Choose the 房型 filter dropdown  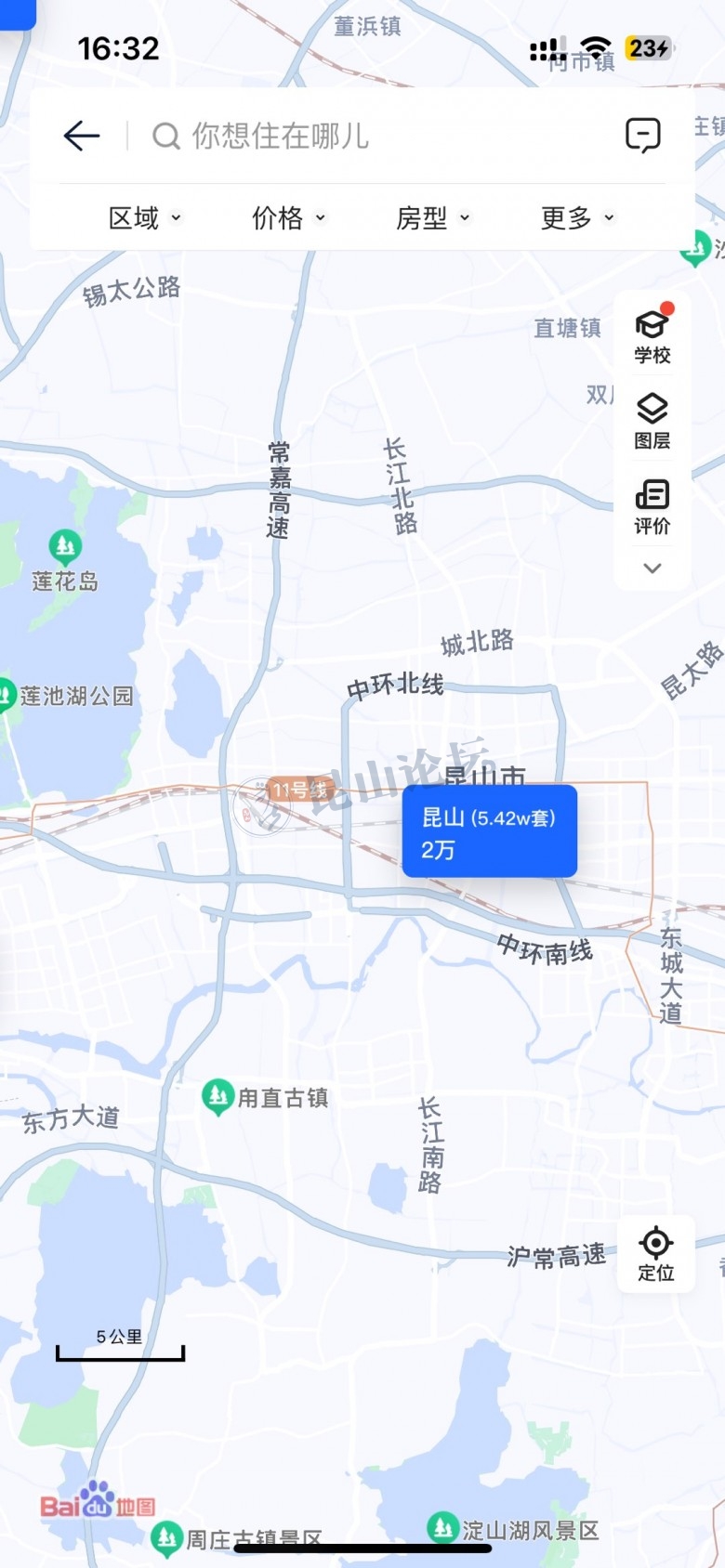[x=432, y=218]
